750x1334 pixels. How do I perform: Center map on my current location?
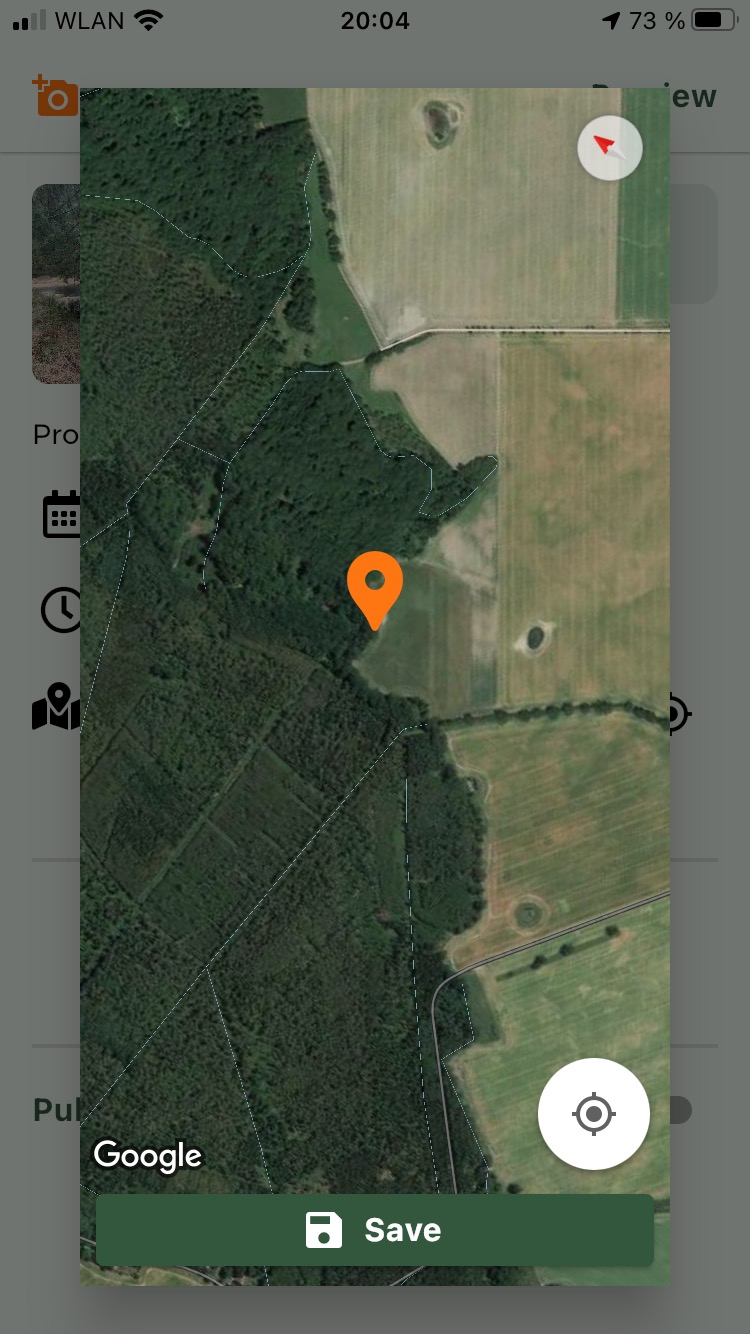(x=594, y=1113)
